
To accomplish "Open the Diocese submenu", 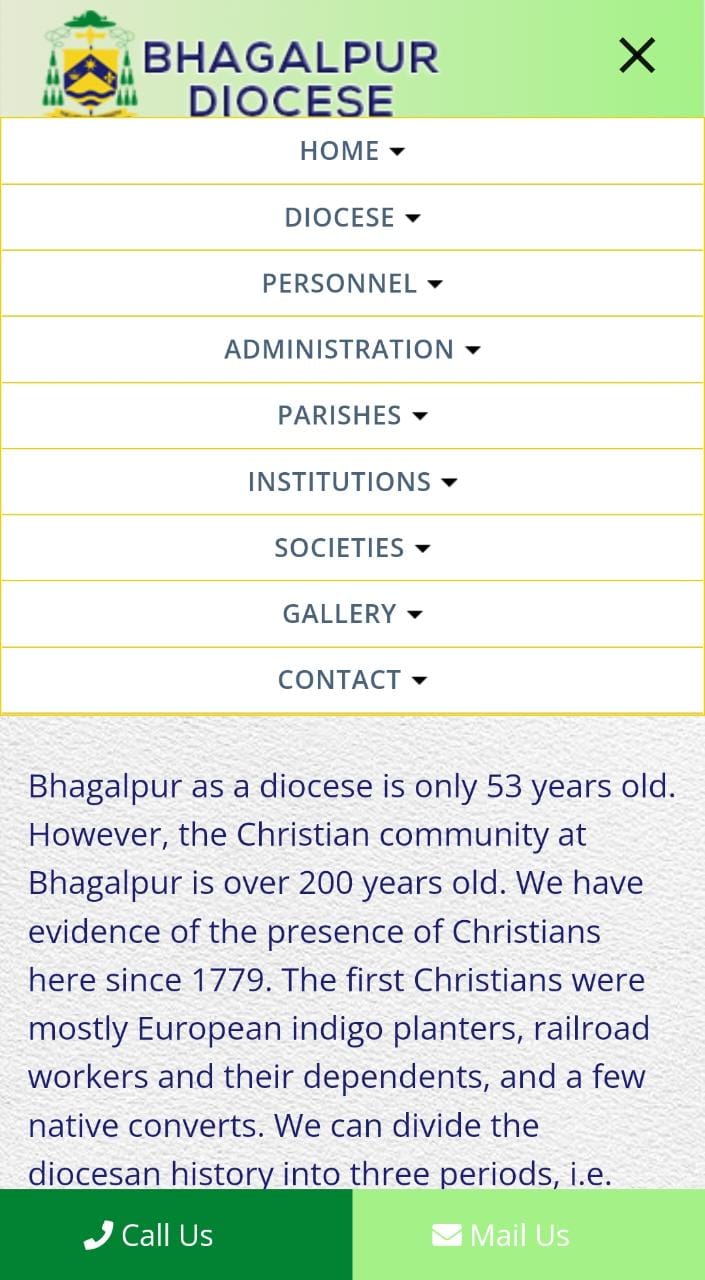I will click(352, 217).
